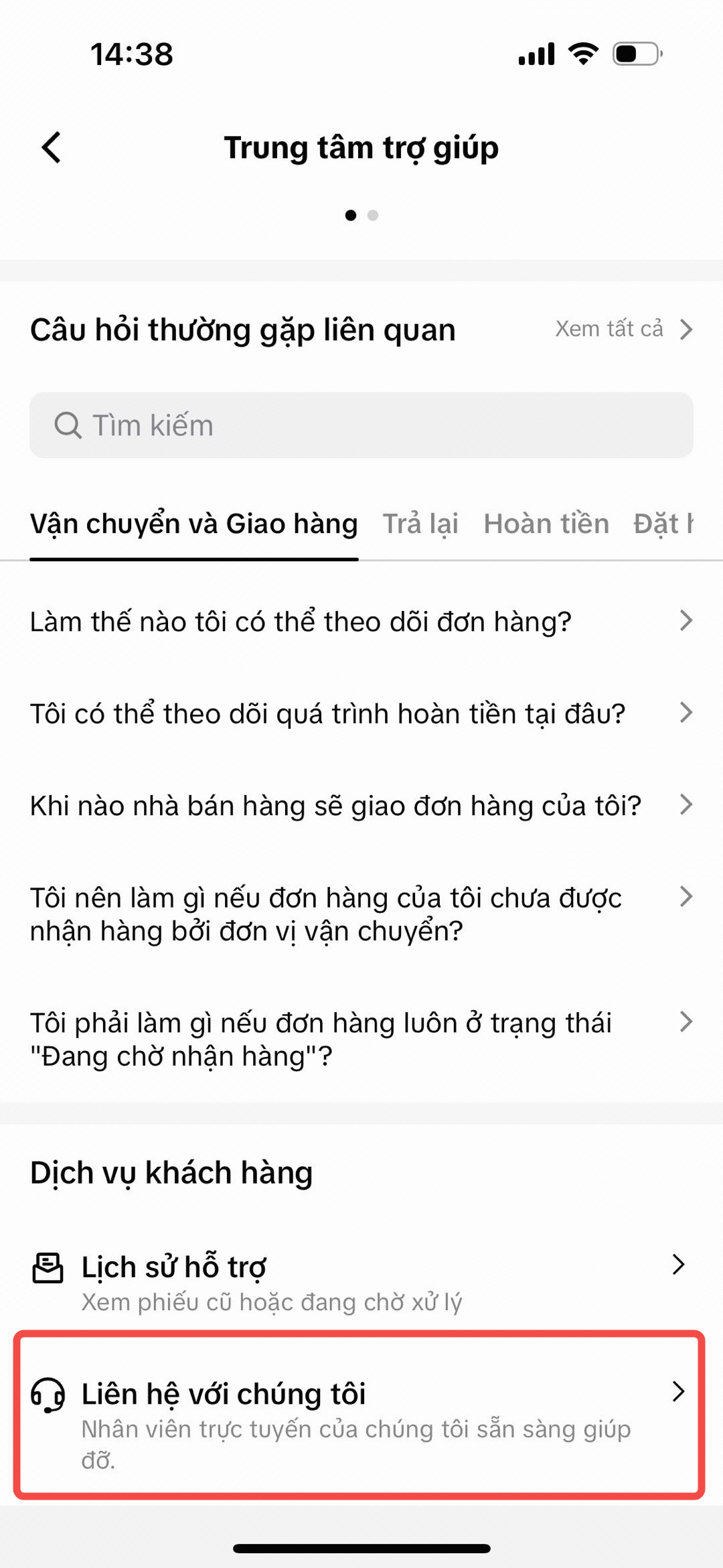Select the 'Vận chuyển và Giao hàng' tab
The image size is (723, 1568).
coord(194,524)
